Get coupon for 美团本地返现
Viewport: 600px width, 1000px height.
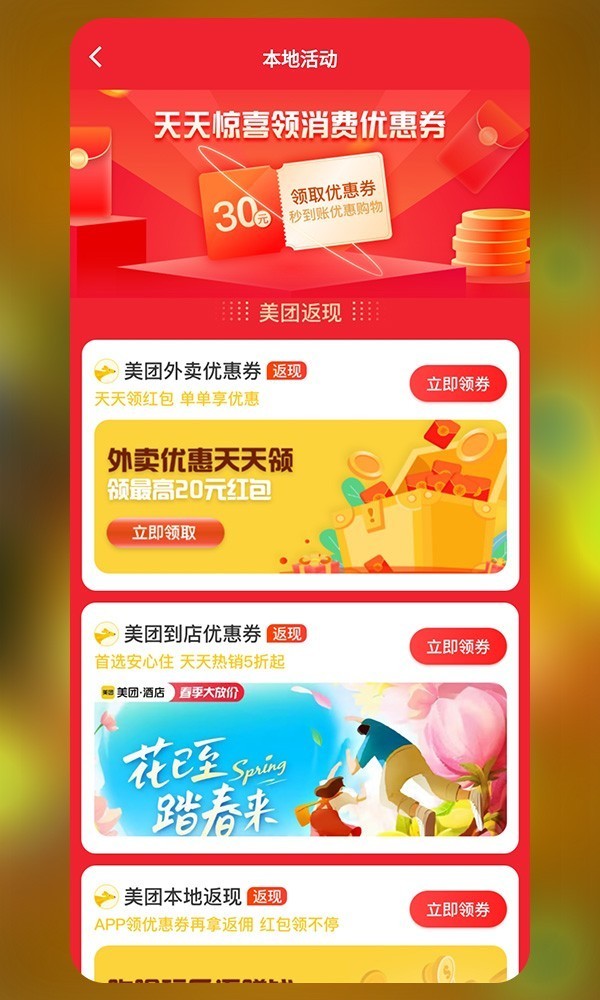458,909
